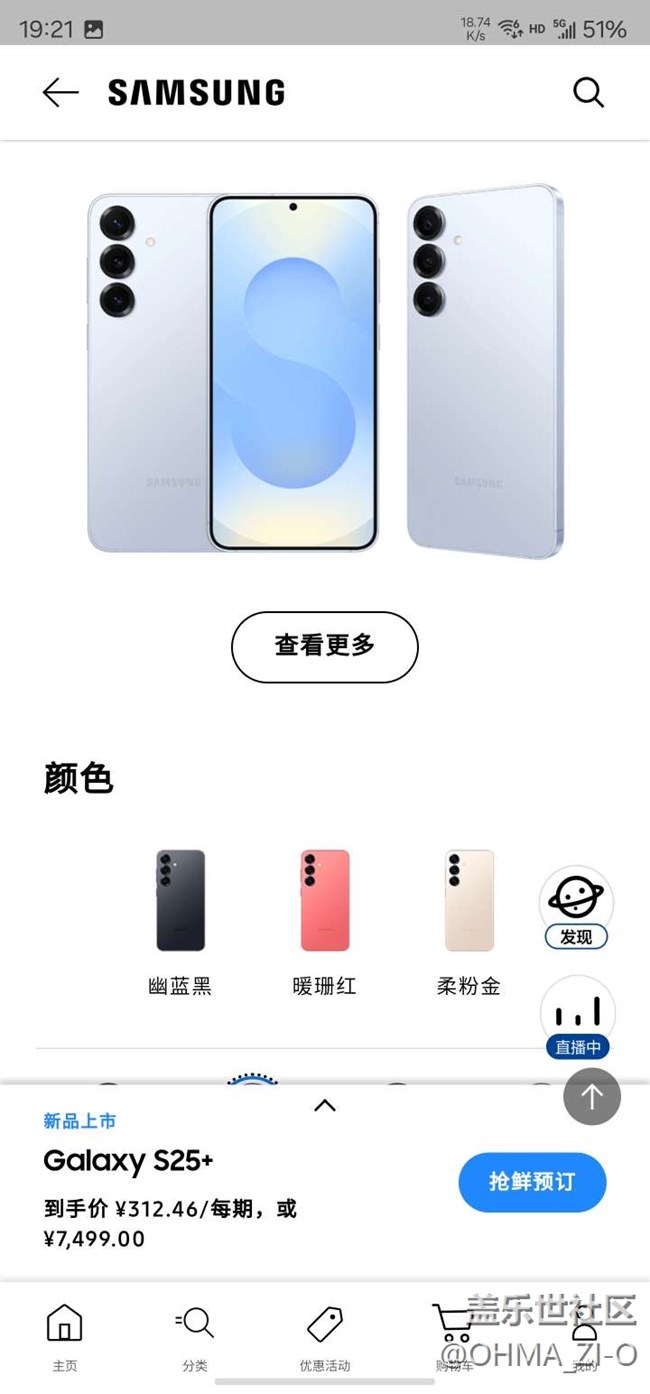
Task: Open the 直播中 live stream button
Action: click(578, 1017)
